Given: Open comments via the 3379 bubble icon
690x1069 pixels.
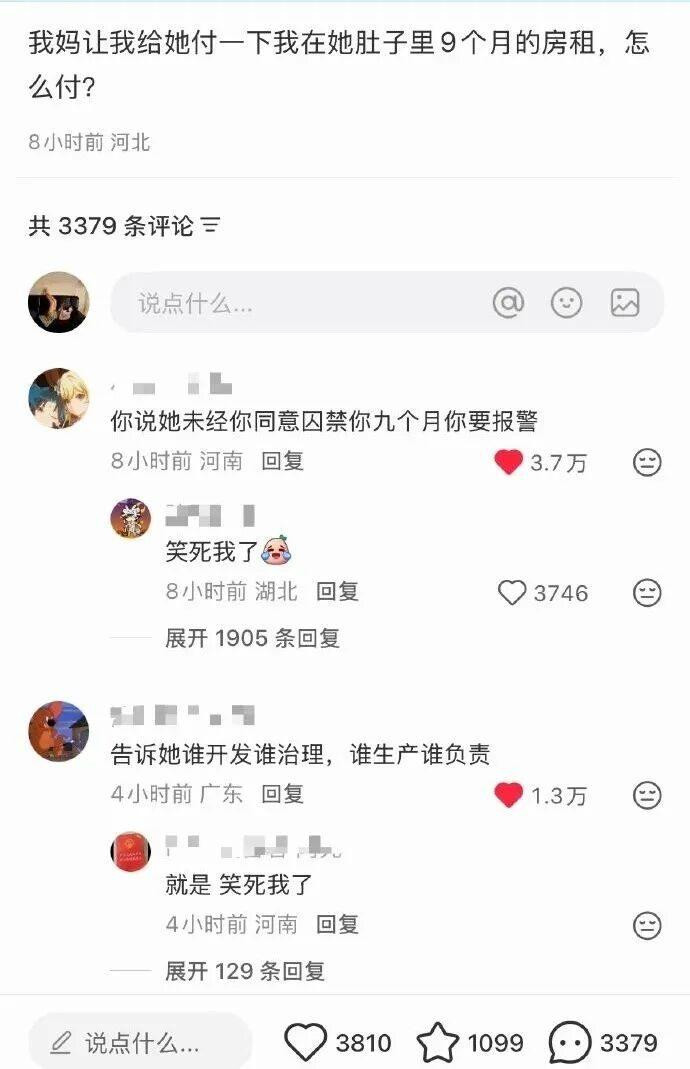Looking at the screenshot, I should (x=570, y=1043).
